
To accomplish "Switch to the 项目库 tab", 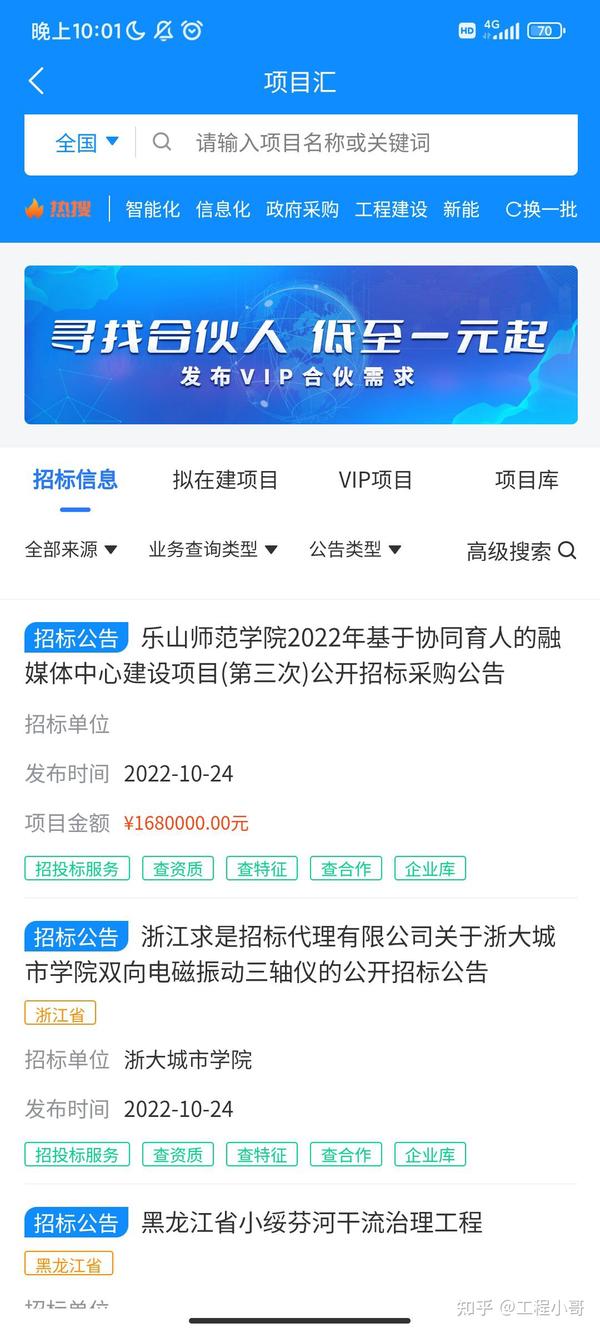I will [x=526, y=480].
